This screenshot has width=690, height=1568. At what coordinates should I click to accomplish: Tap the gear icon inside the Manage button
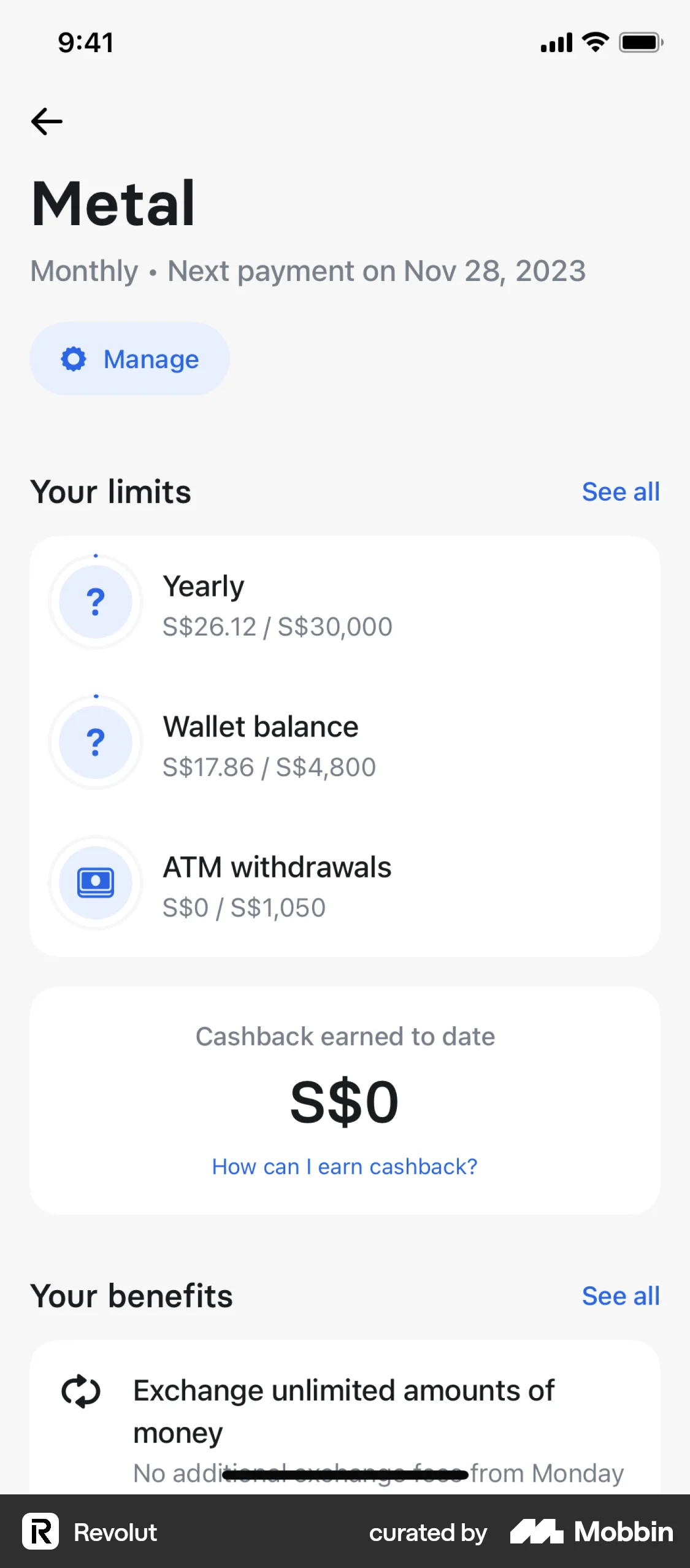(x=74, y=359)
